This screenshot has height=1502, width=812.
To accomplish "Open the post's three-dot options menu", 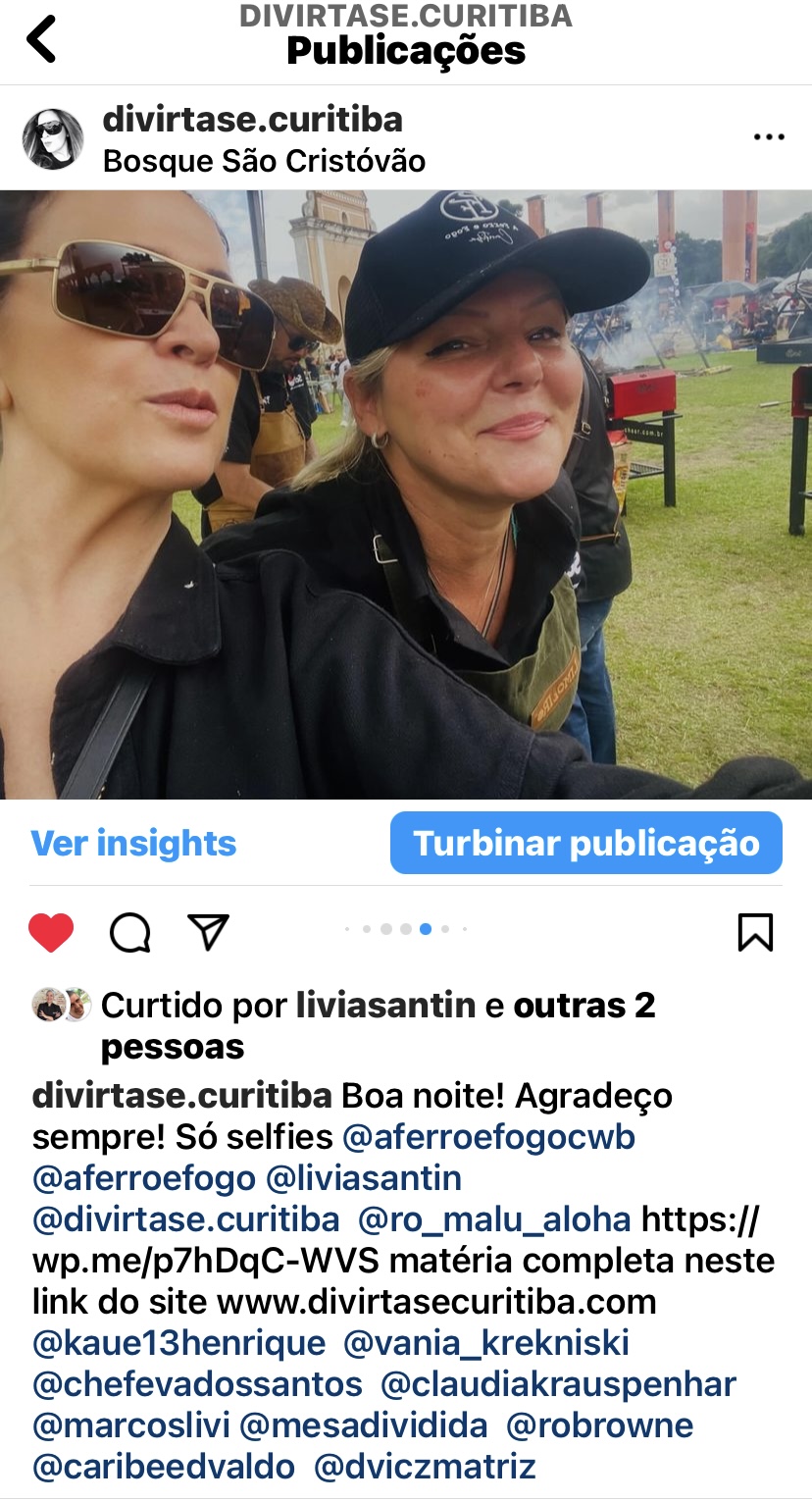I will 769,137.
